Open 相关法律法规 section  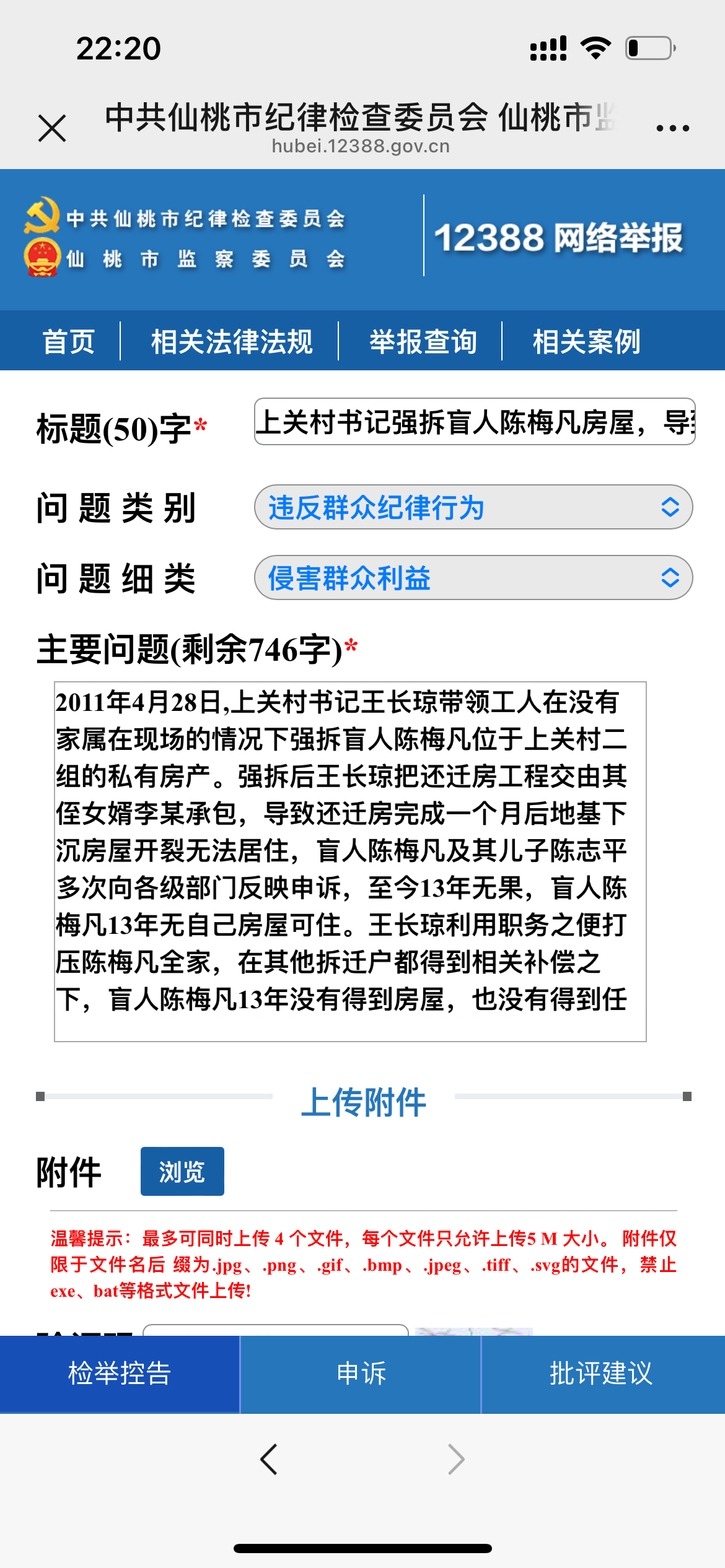[231, 341]
